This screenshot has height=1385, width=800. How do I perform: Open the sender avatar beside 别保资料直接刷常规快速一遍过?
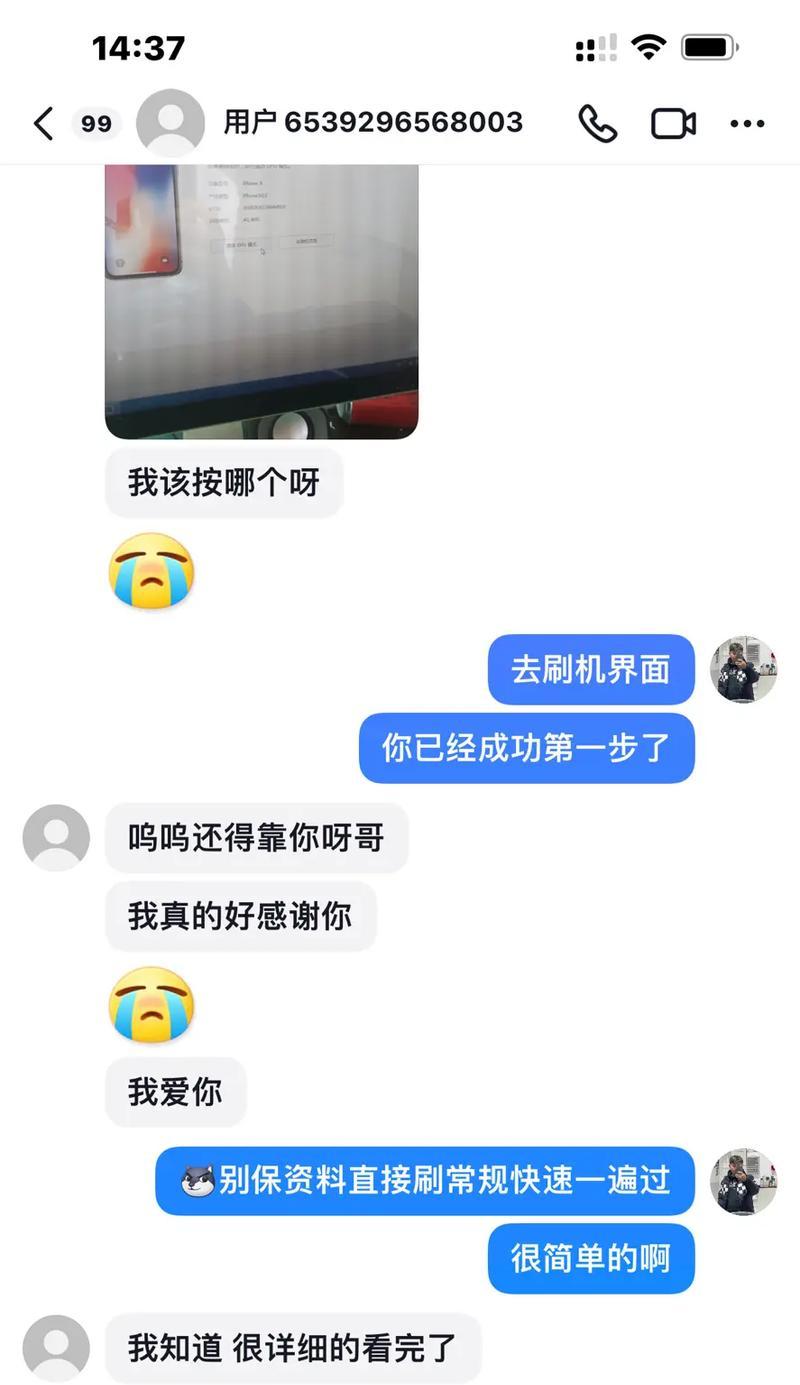(743, 1181)
